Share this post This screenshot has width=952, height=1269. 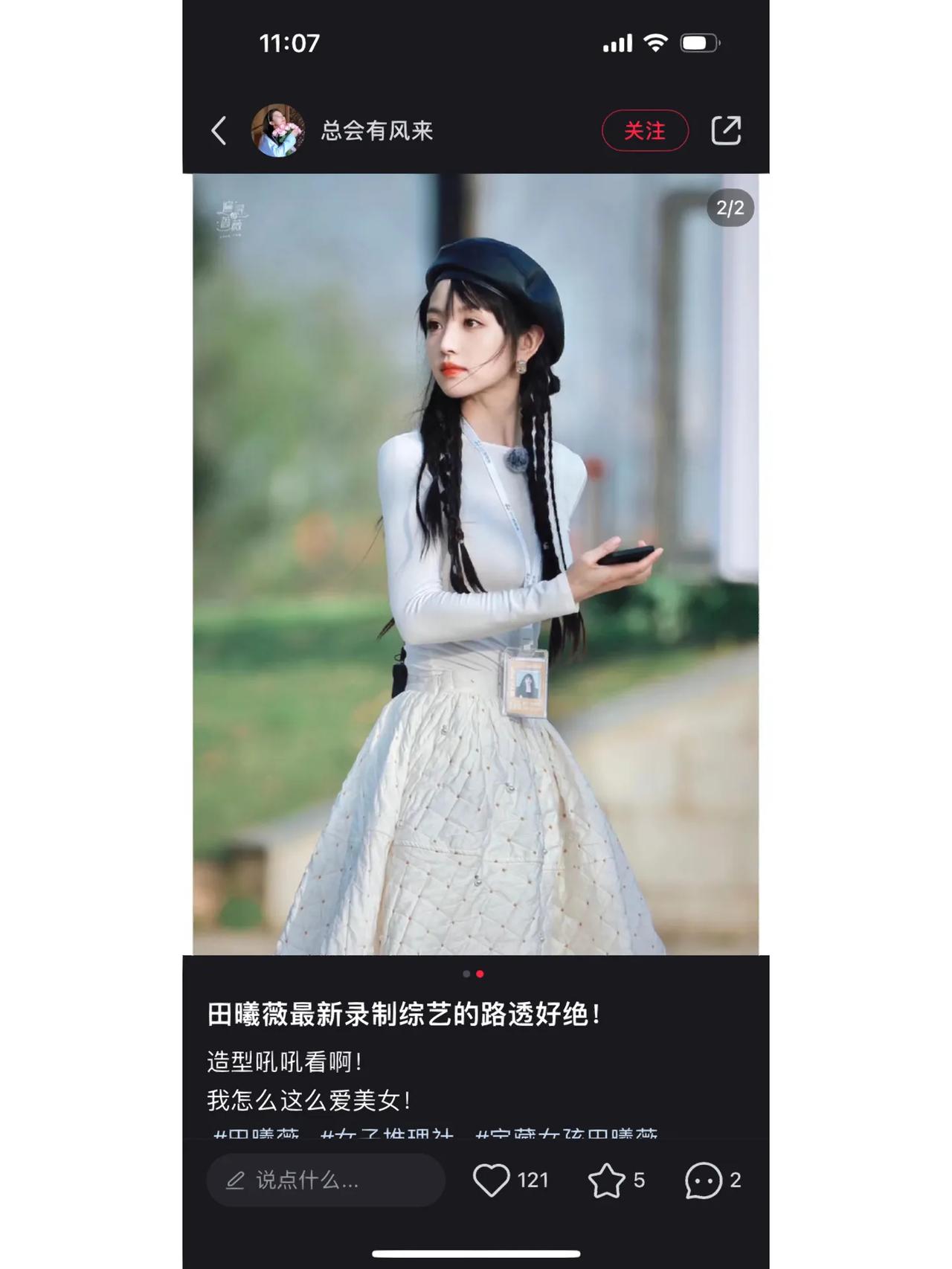pos(726,131)
